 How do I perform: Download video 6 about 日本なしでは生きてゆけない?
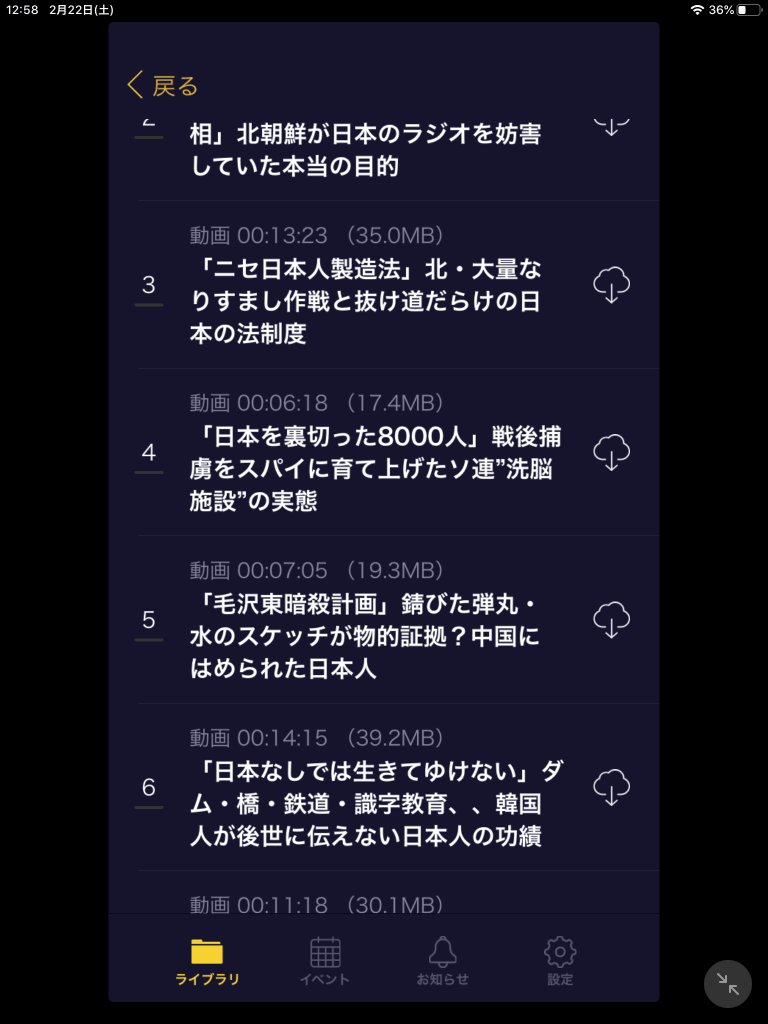pos(611,788)
